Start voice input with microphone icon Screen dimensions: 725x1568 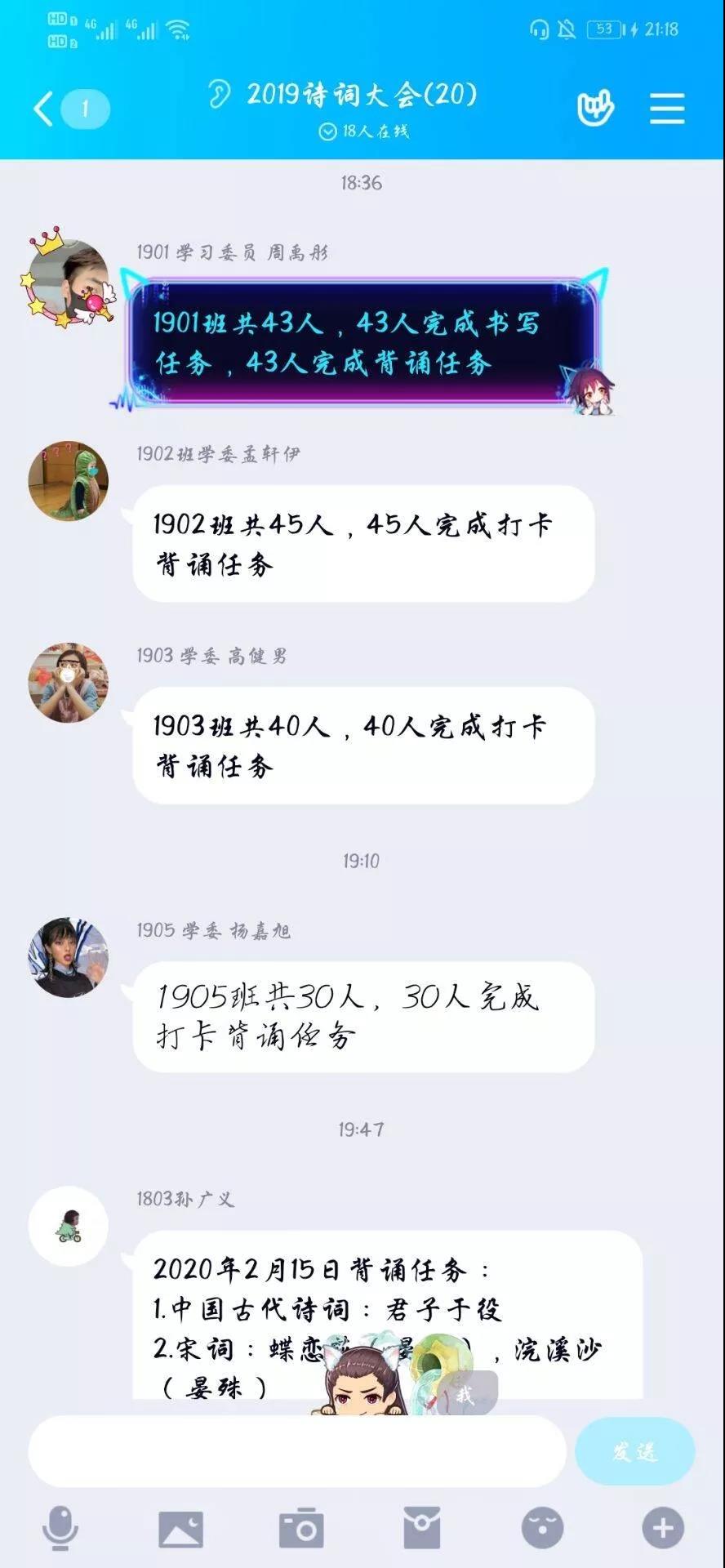click(60, 1528)
